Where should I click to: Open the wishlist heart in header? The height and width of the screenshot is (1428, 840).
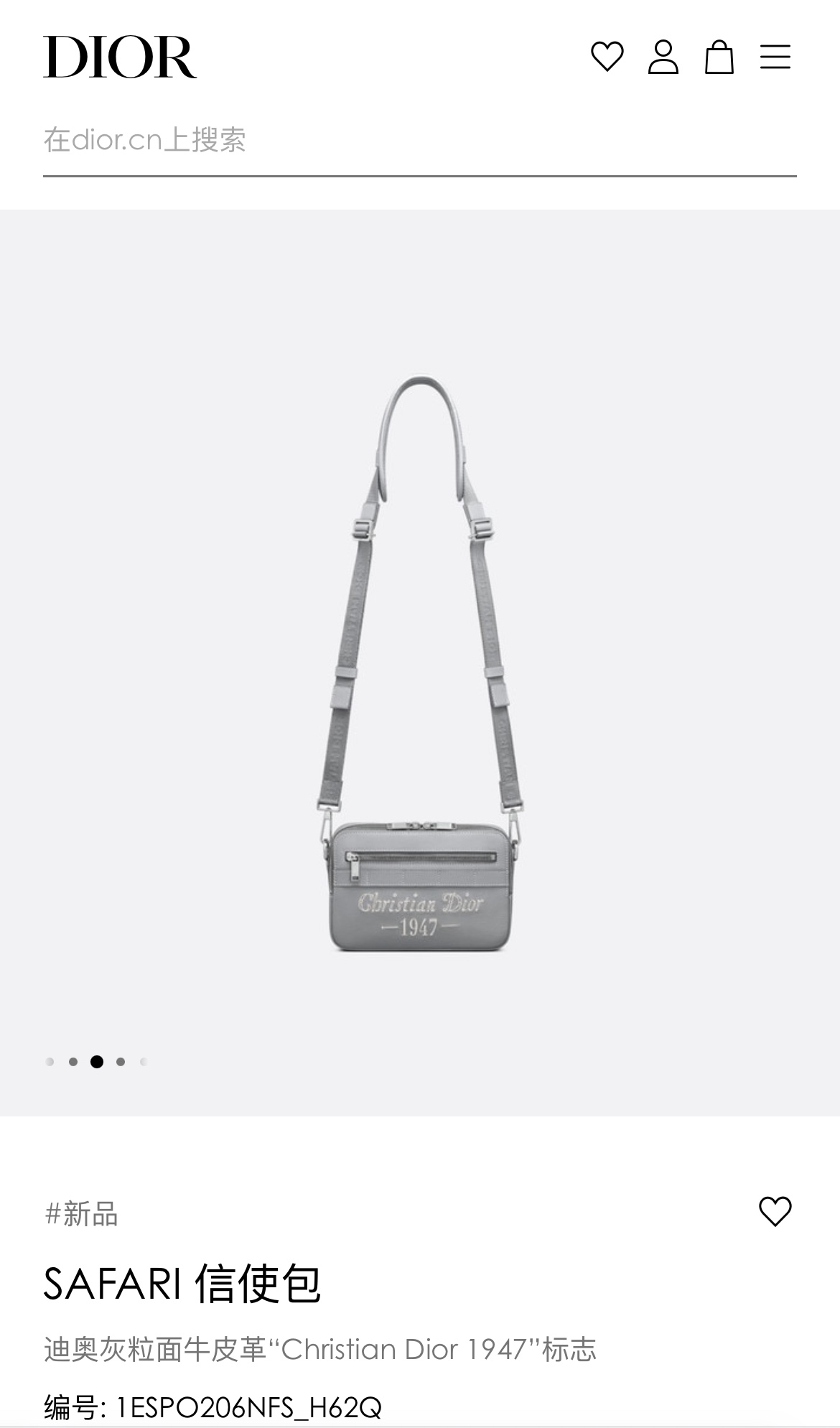[607, 57]
